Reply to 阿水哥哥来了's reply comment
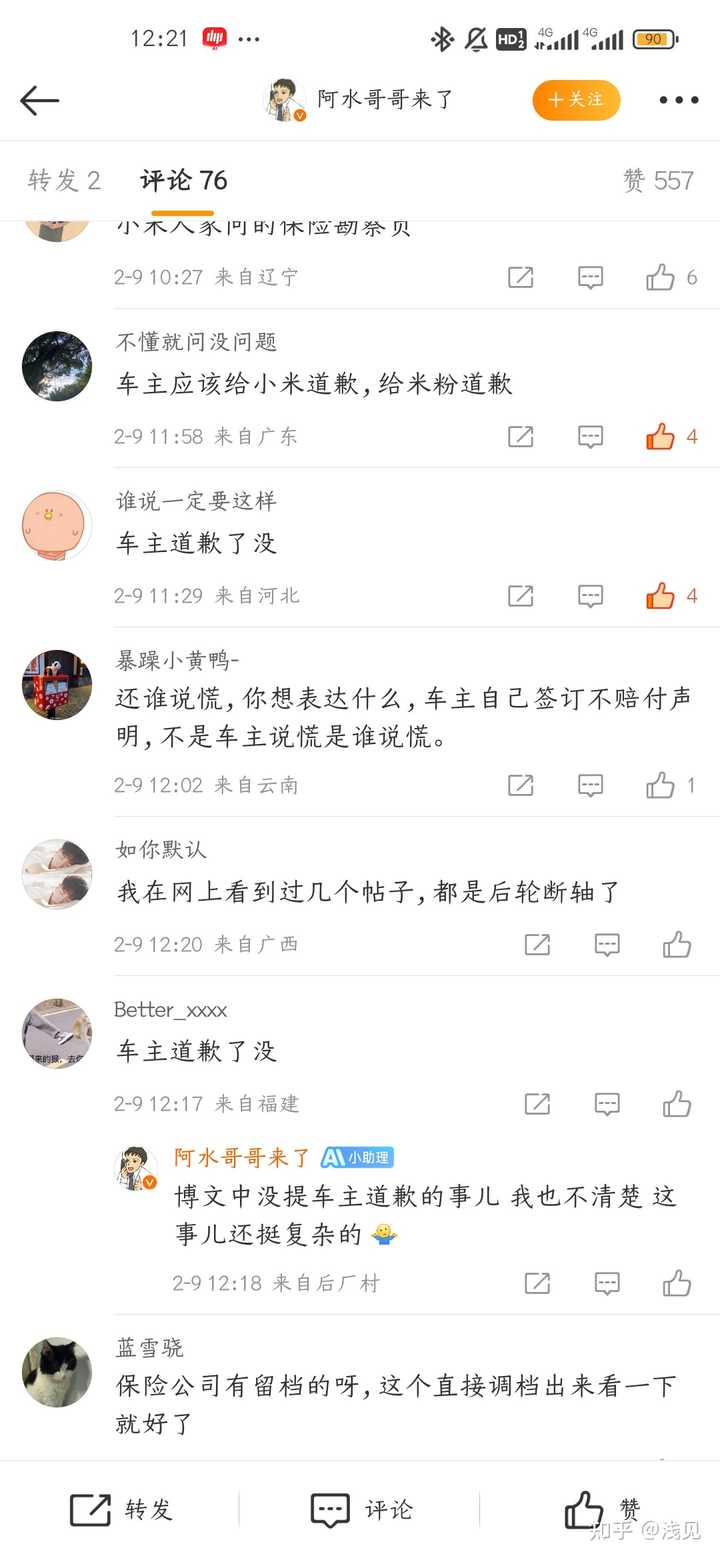Screen dimensions: 720x1560 coord(607,1283)
